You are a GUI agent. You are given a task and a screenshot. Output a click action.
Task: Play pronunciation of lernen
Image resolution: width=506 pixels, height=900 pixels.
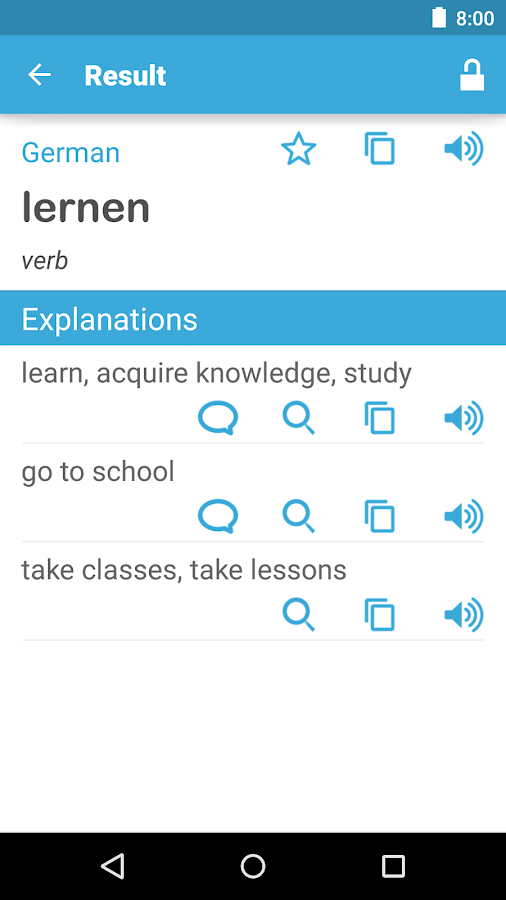coord(464,149)
